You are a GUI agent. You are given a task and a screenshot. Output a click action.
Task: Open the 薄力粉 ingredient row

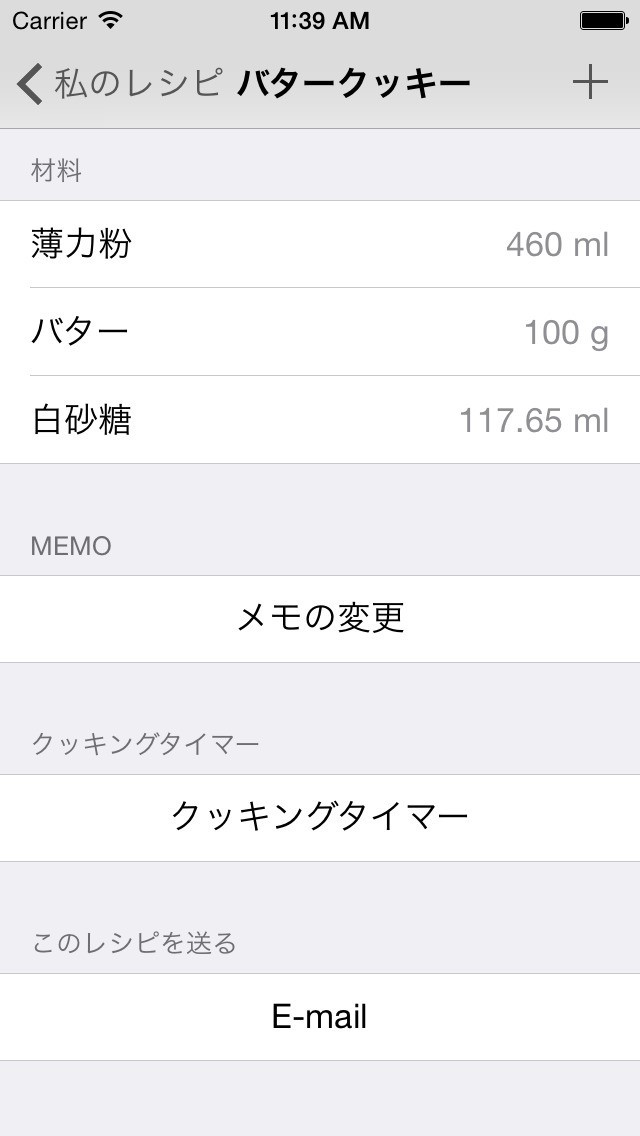pos(320,244)
